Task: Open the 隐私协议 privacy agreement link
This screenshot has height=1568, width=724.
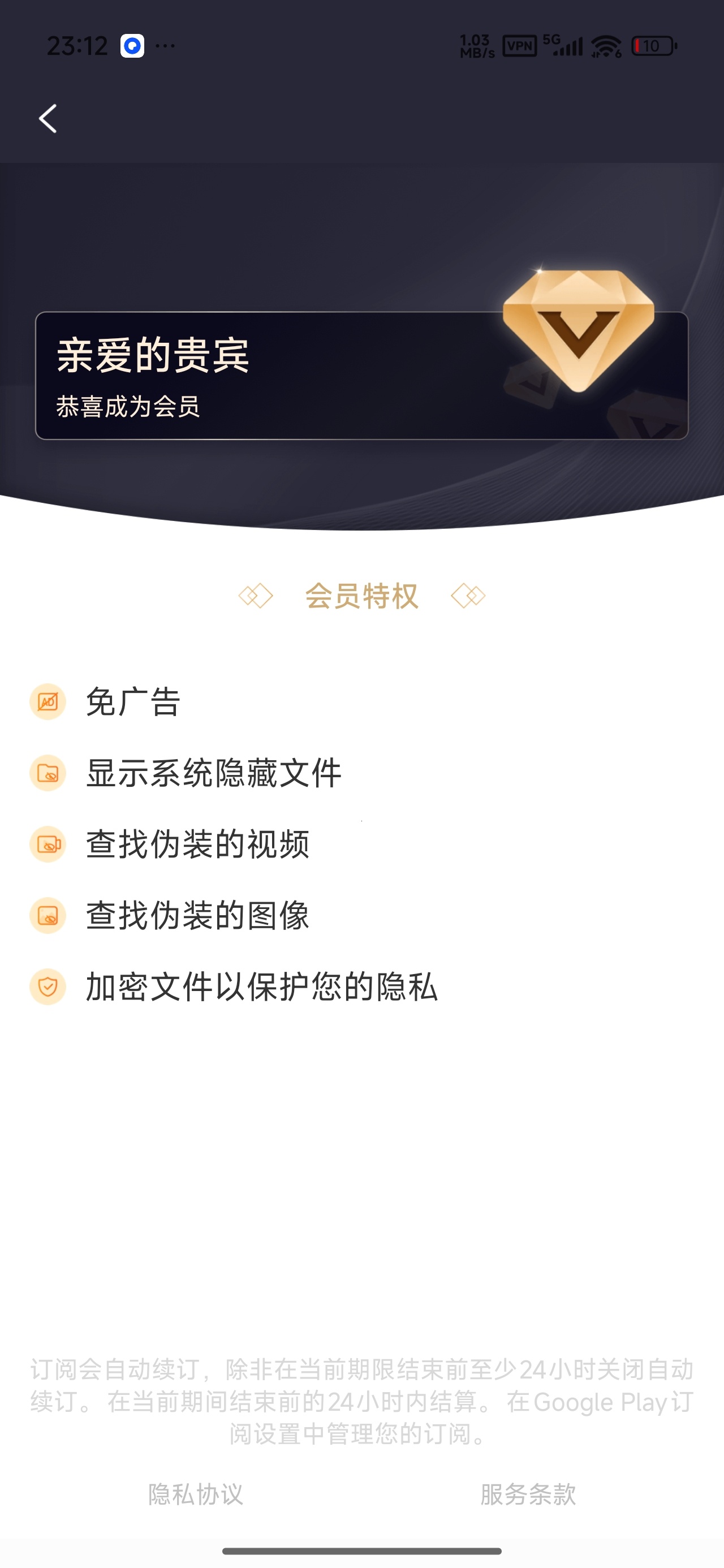Action: (x=196, y=1494)
